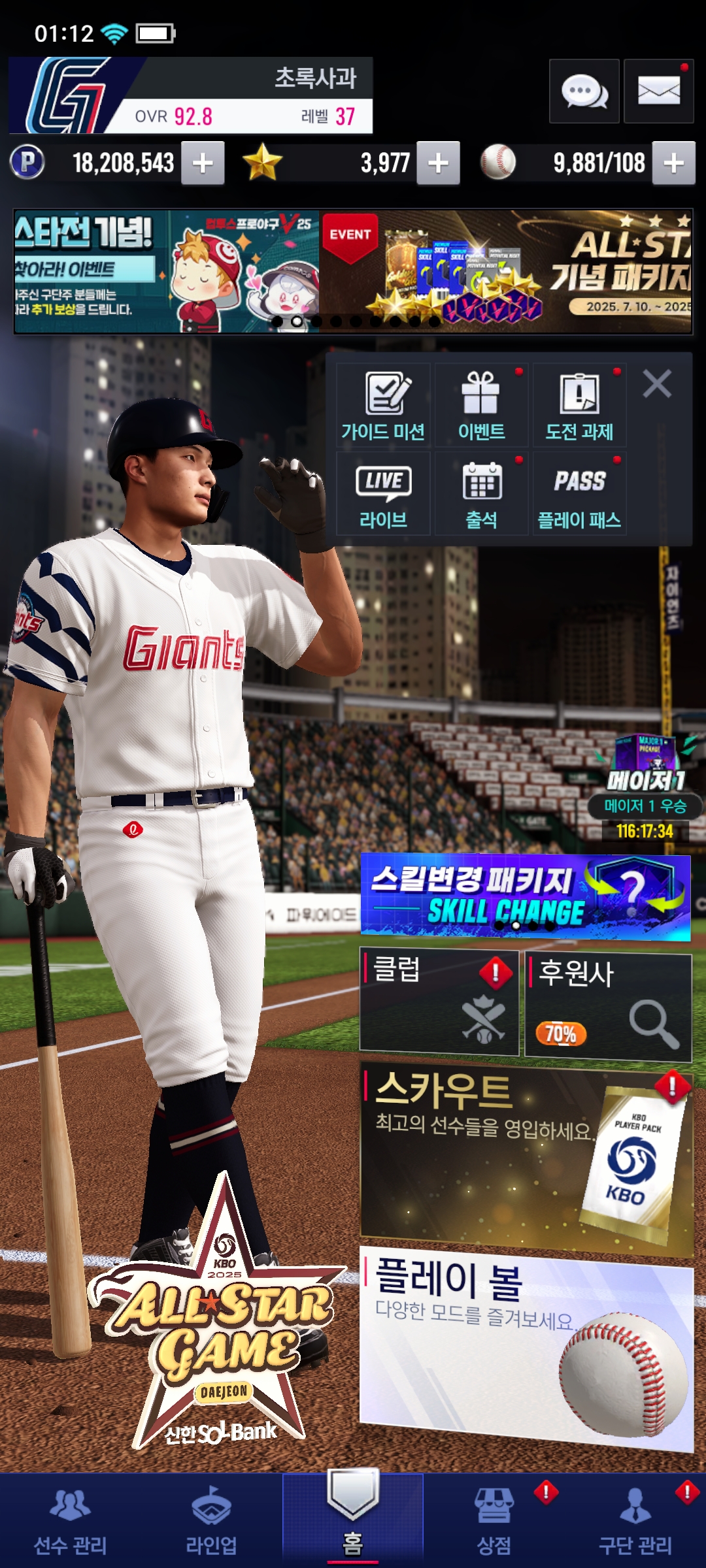The width and height of the screenshot is (706, 1568).
Task: Check 출석 attendance calendar
Action: (481, 494)
